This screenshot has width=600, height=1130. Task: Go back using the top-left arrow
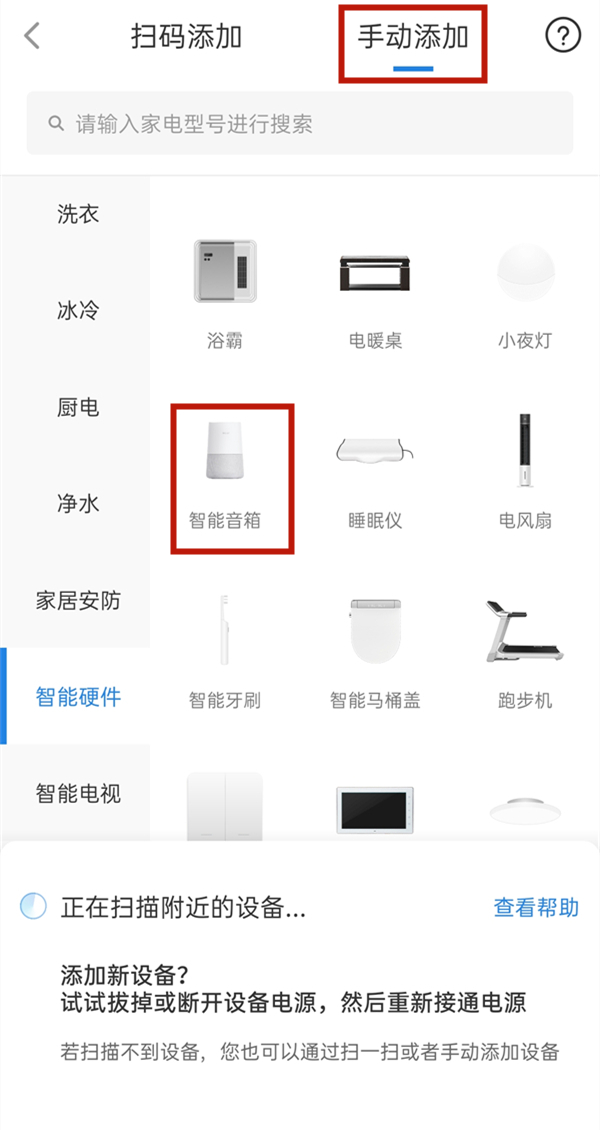[33, 37]
